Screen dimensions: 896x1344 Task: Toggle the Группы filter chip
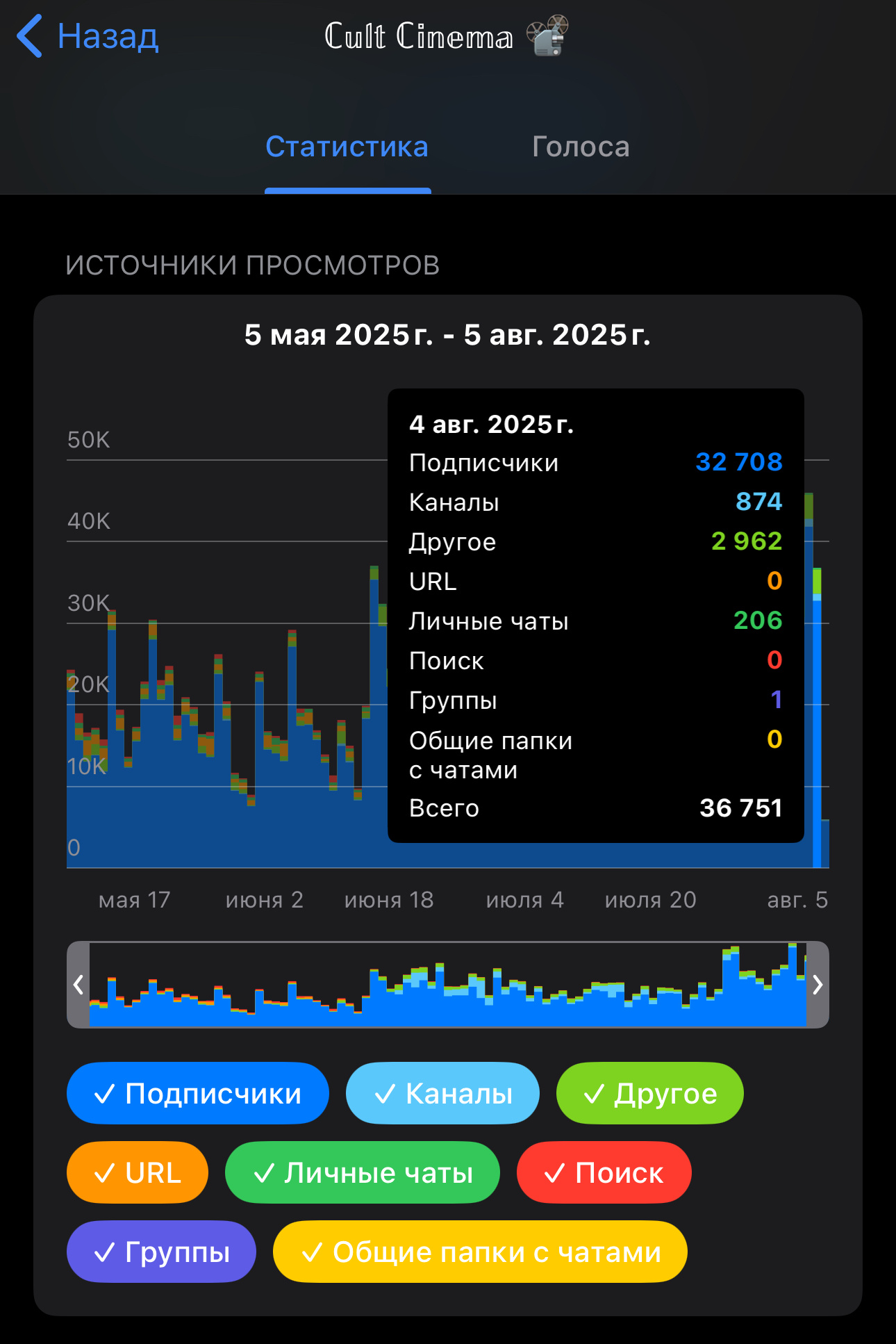[161, 1252]
